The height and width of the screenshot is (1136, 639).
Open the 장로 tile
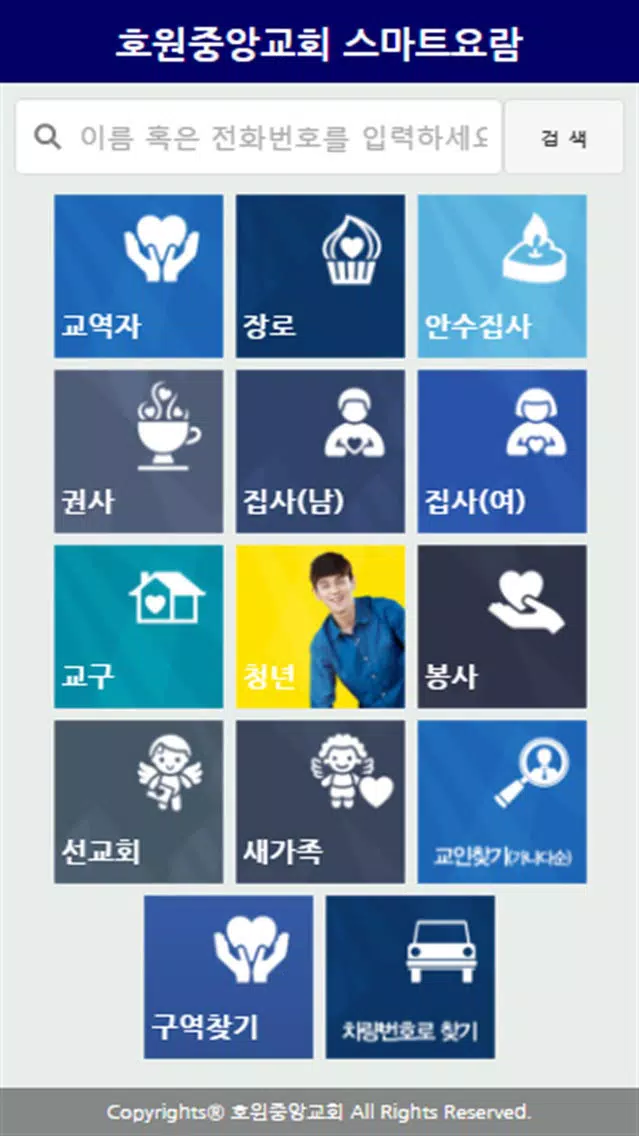[x=320, y=276]
